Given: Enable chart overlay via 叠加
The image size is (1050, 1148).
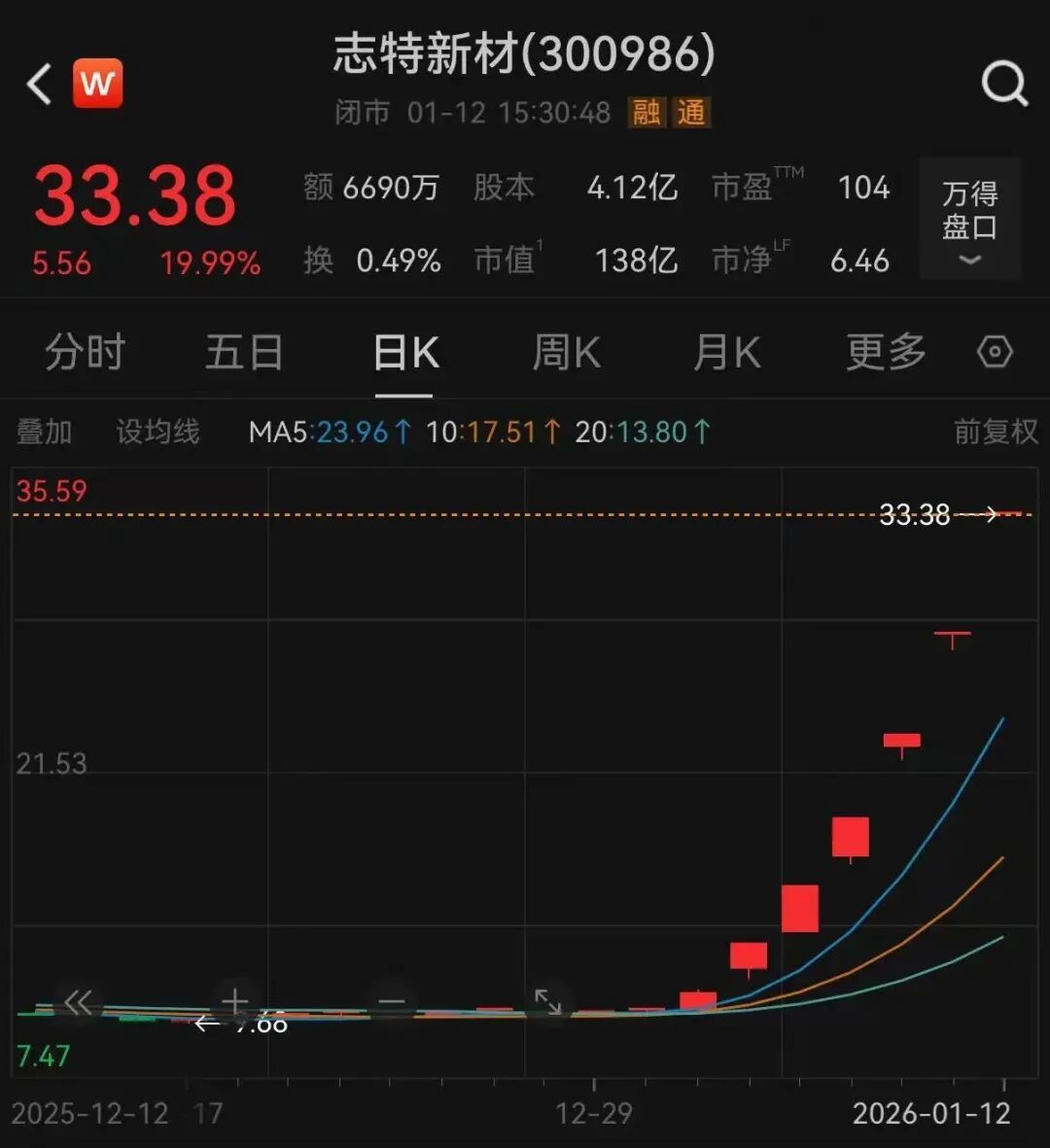Looking at the screenshot, I should point(43,431).
